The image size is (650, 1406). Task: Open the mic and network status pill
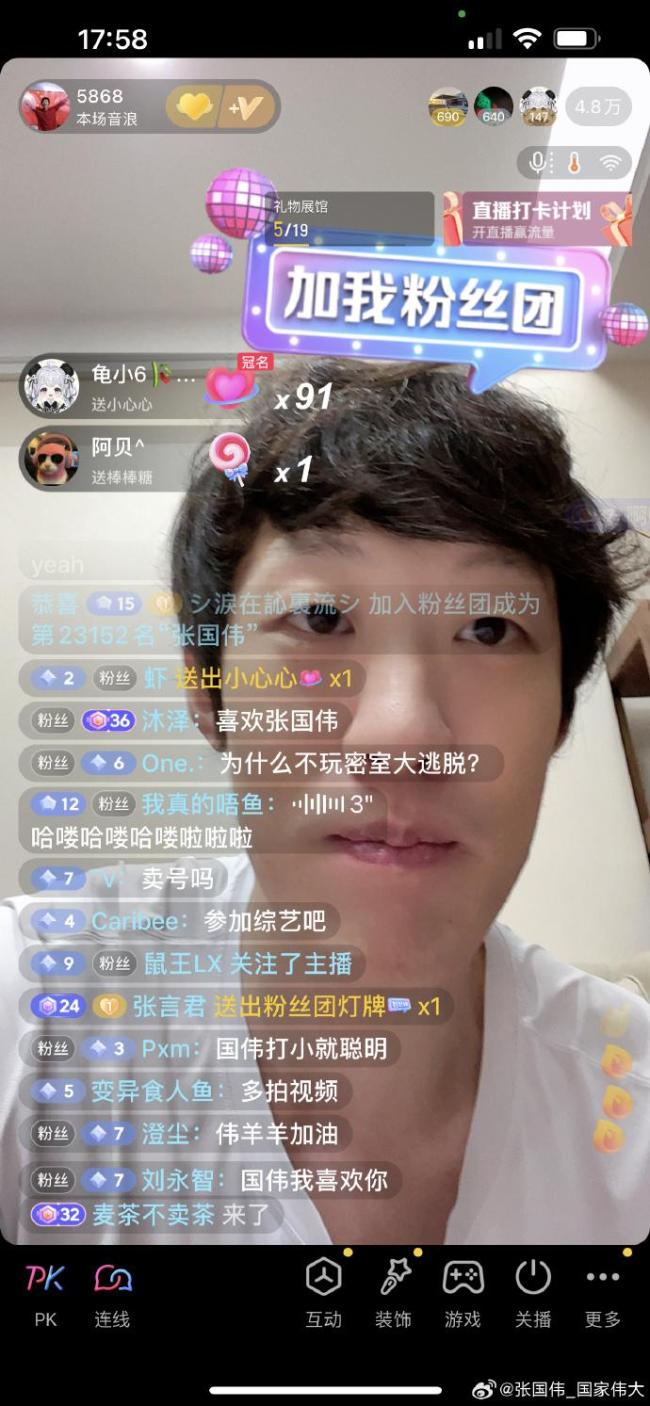click(574, 162)
